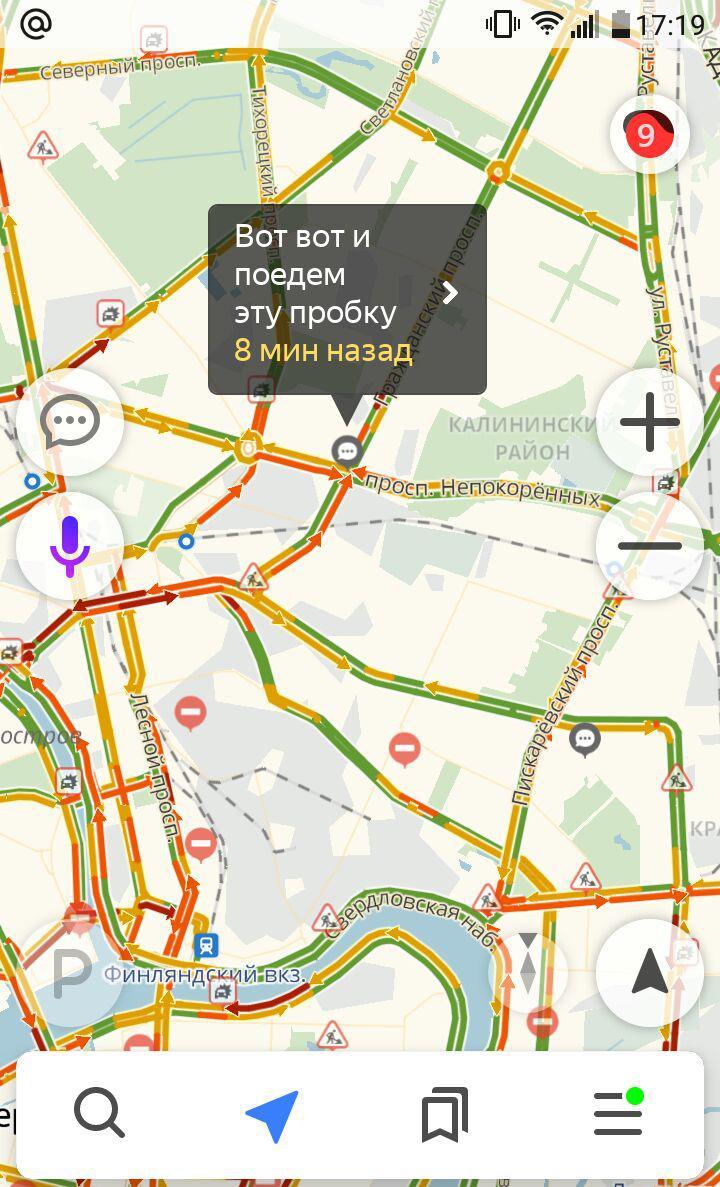Zoom in the map with plus
720x1187 pixels.
[649, 422]
